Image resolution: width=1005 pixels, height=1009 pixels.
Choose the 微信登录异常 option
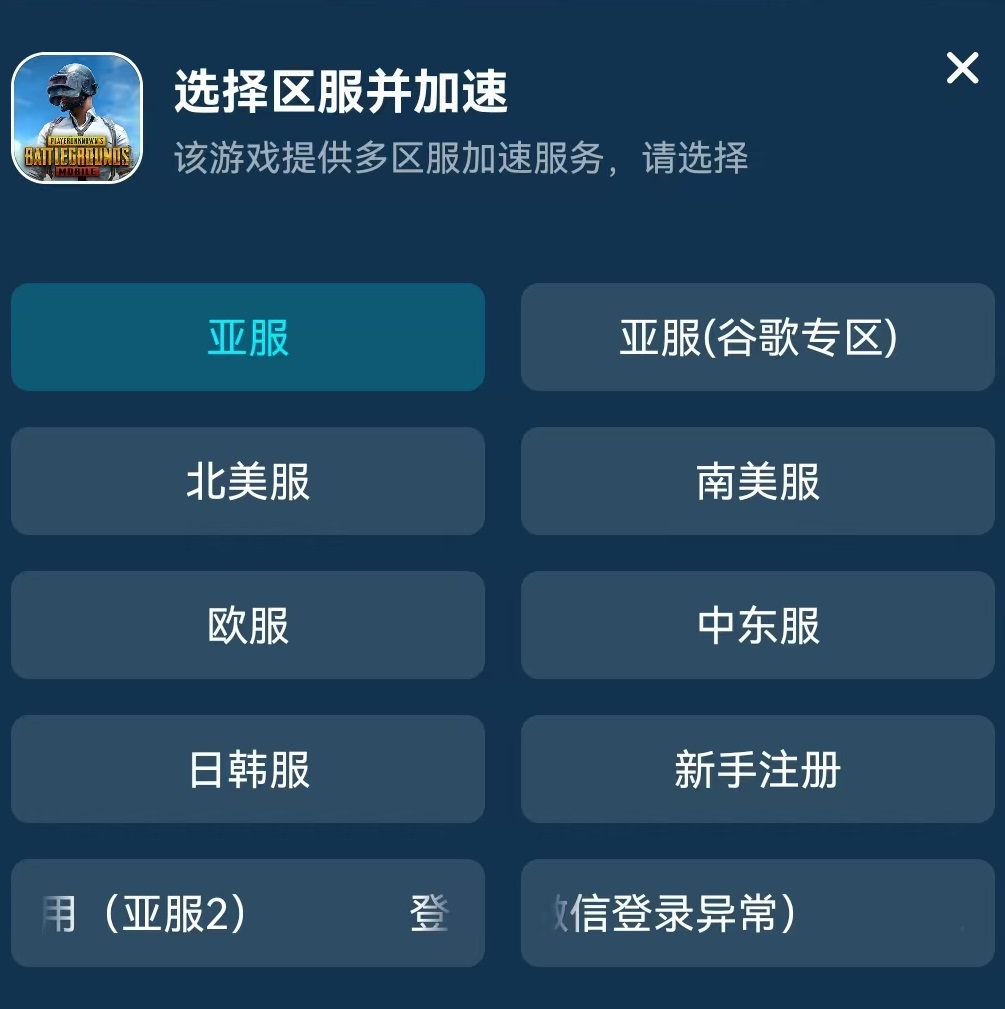coord(758,913)
